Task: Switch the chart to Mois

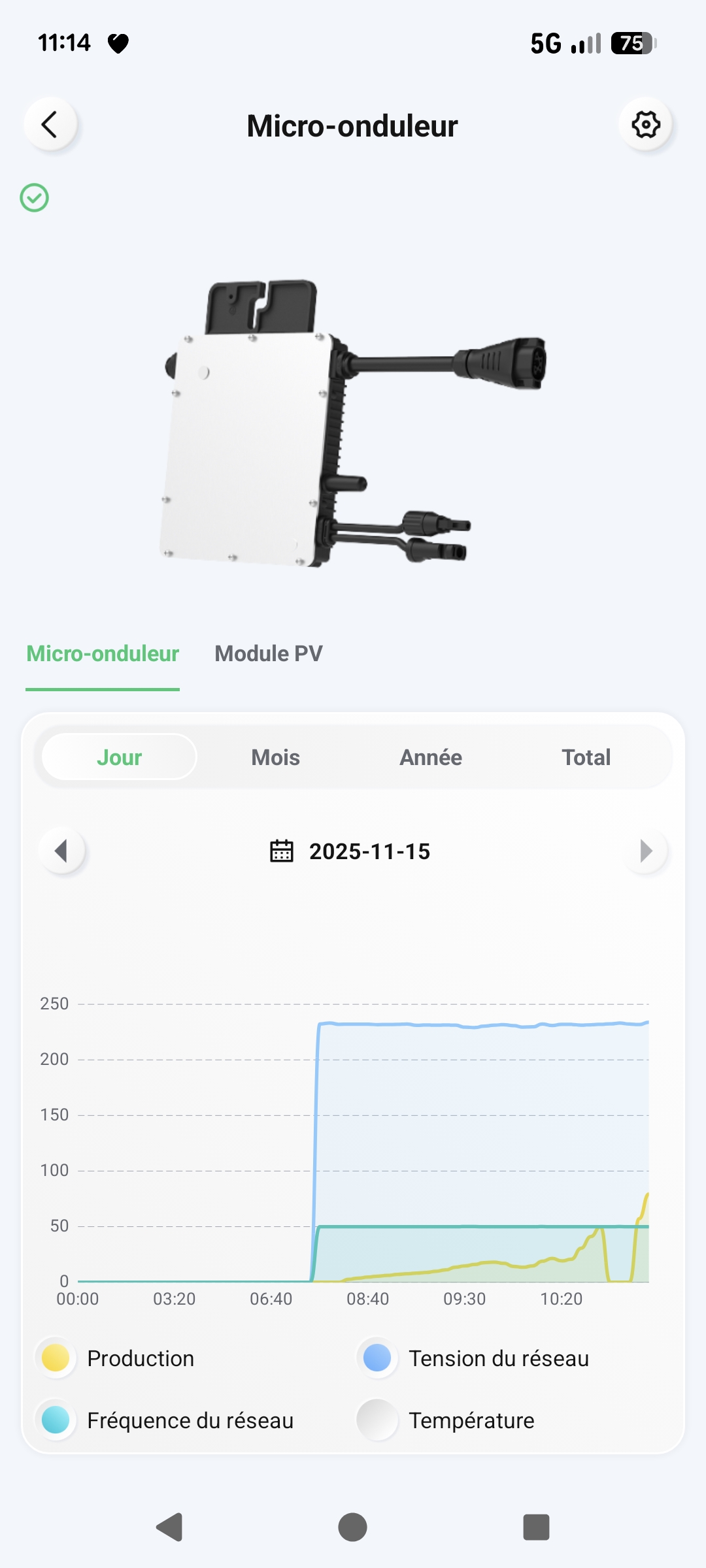Action: click(275, 757)
